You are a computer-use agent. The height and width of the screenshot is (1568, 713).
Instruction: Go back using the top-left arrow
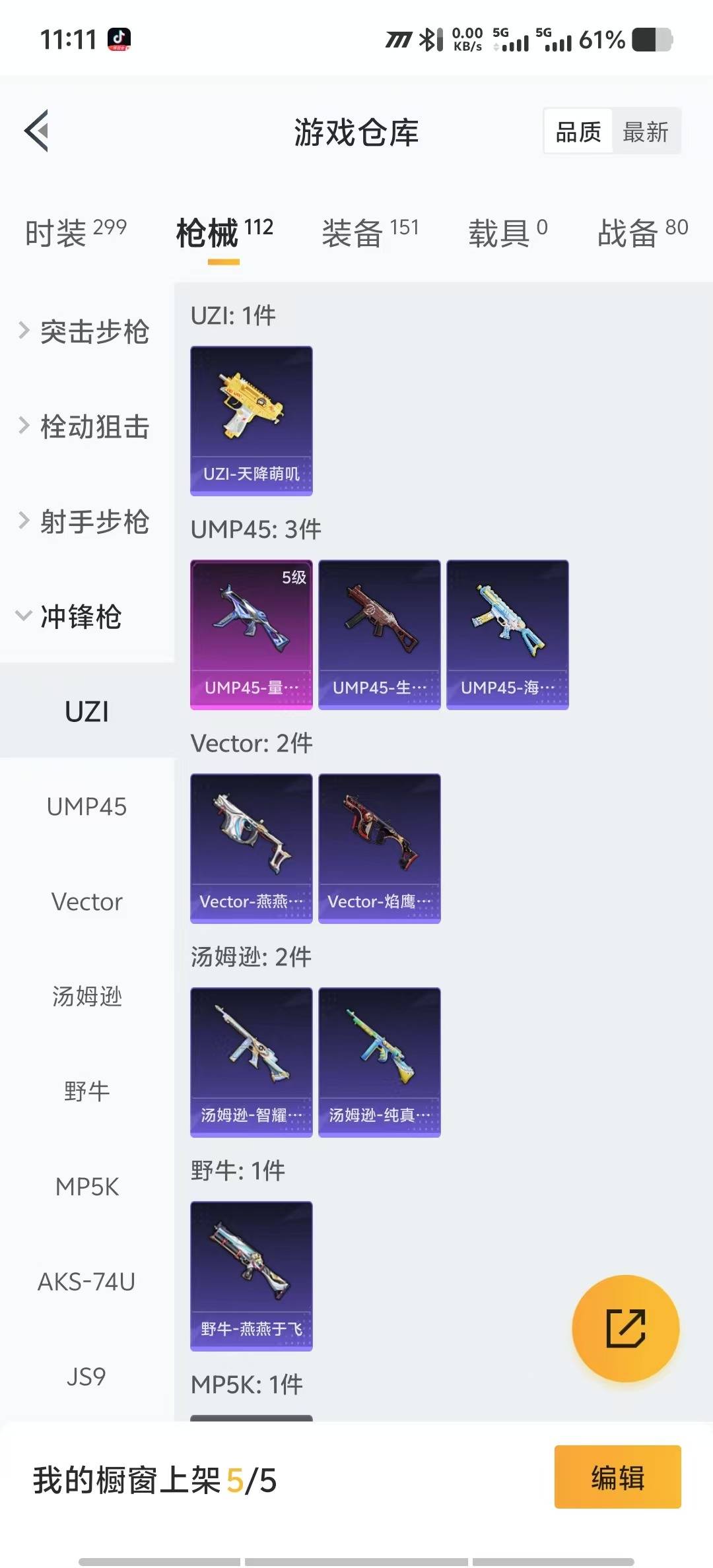coord(37,131)
